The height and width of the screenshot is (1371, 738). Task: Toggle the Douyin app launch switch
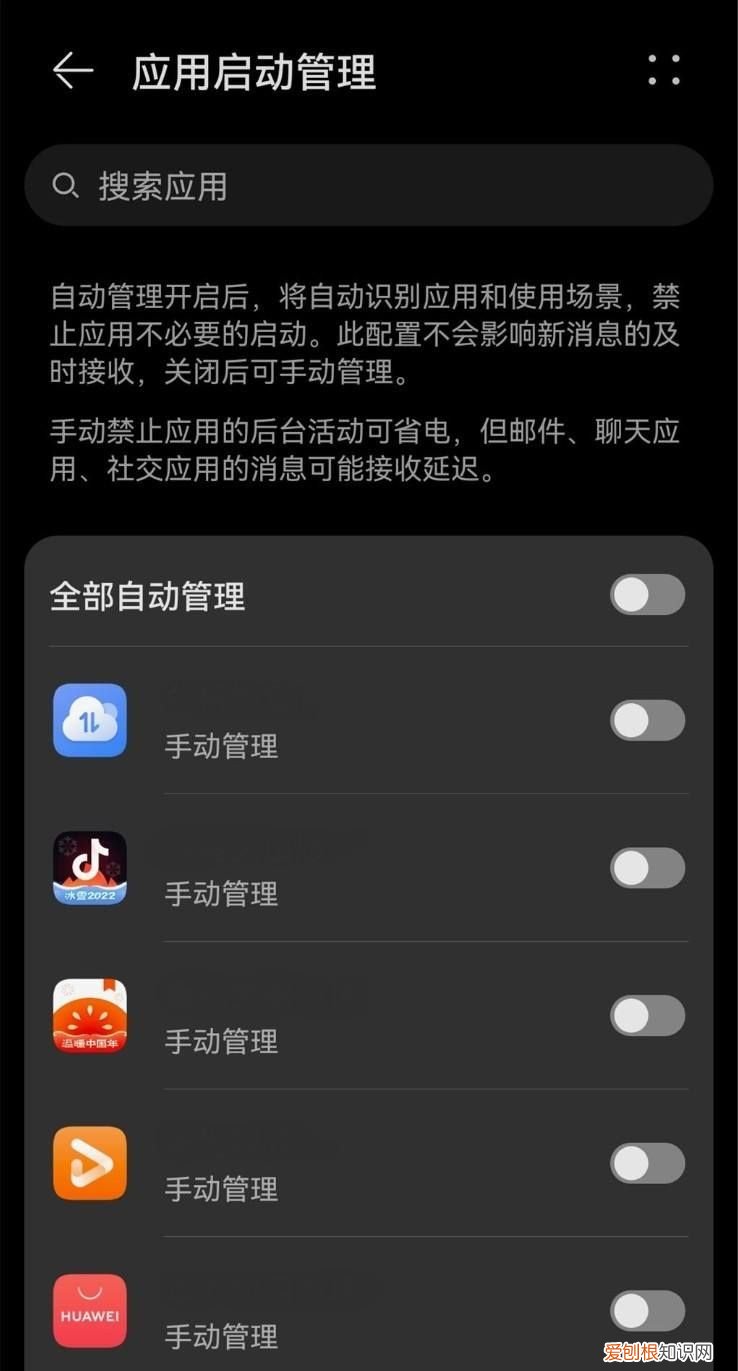pyautogui.click(x=646, y=868)
